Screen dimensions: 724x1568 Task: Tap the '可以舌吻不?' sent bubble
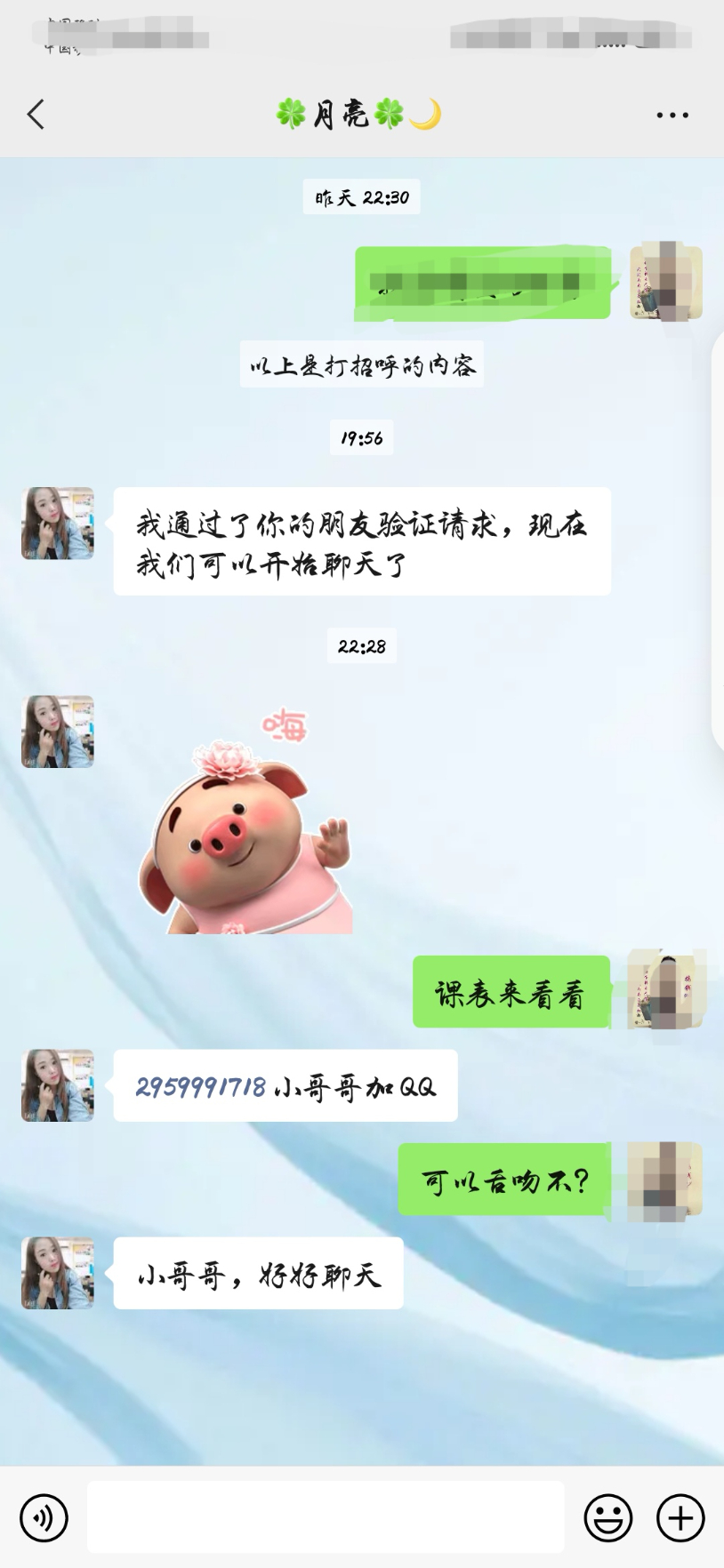(503, 1180)
